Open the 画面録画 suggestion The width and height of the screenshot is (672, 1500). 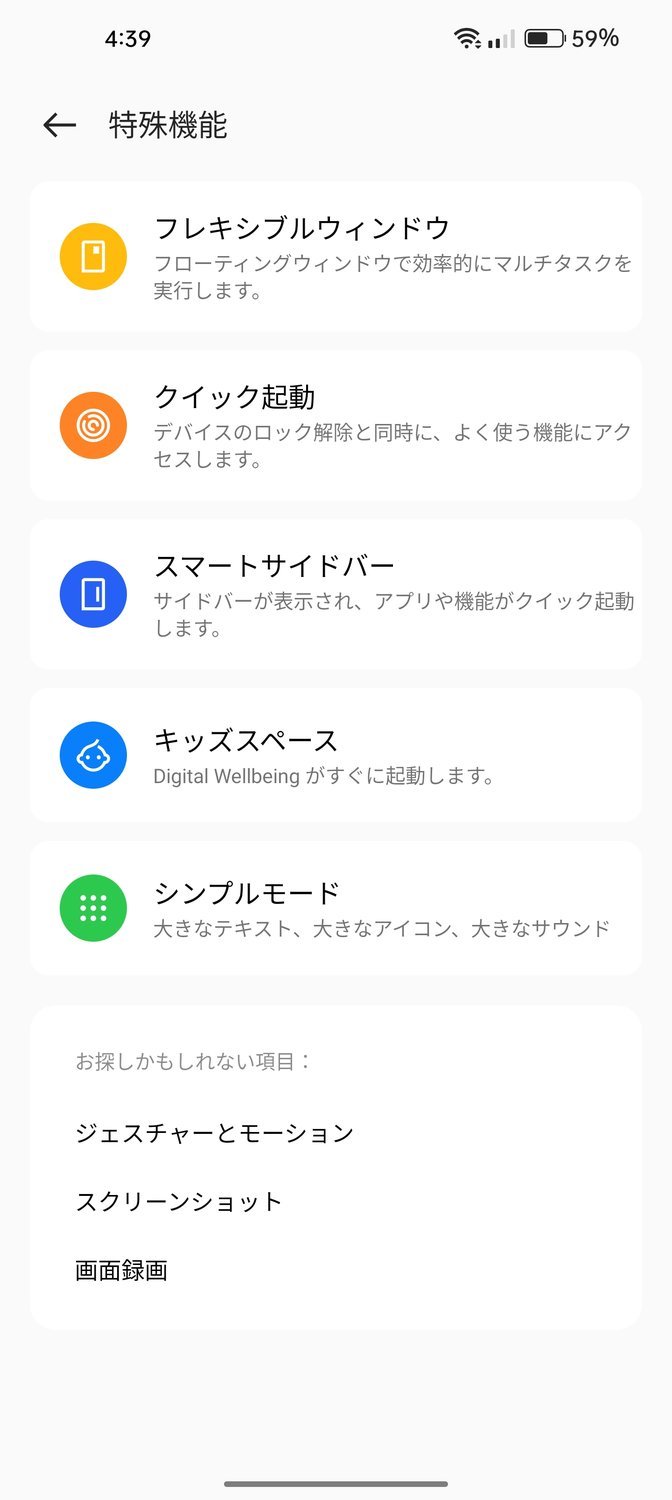tap(336, 1271)
